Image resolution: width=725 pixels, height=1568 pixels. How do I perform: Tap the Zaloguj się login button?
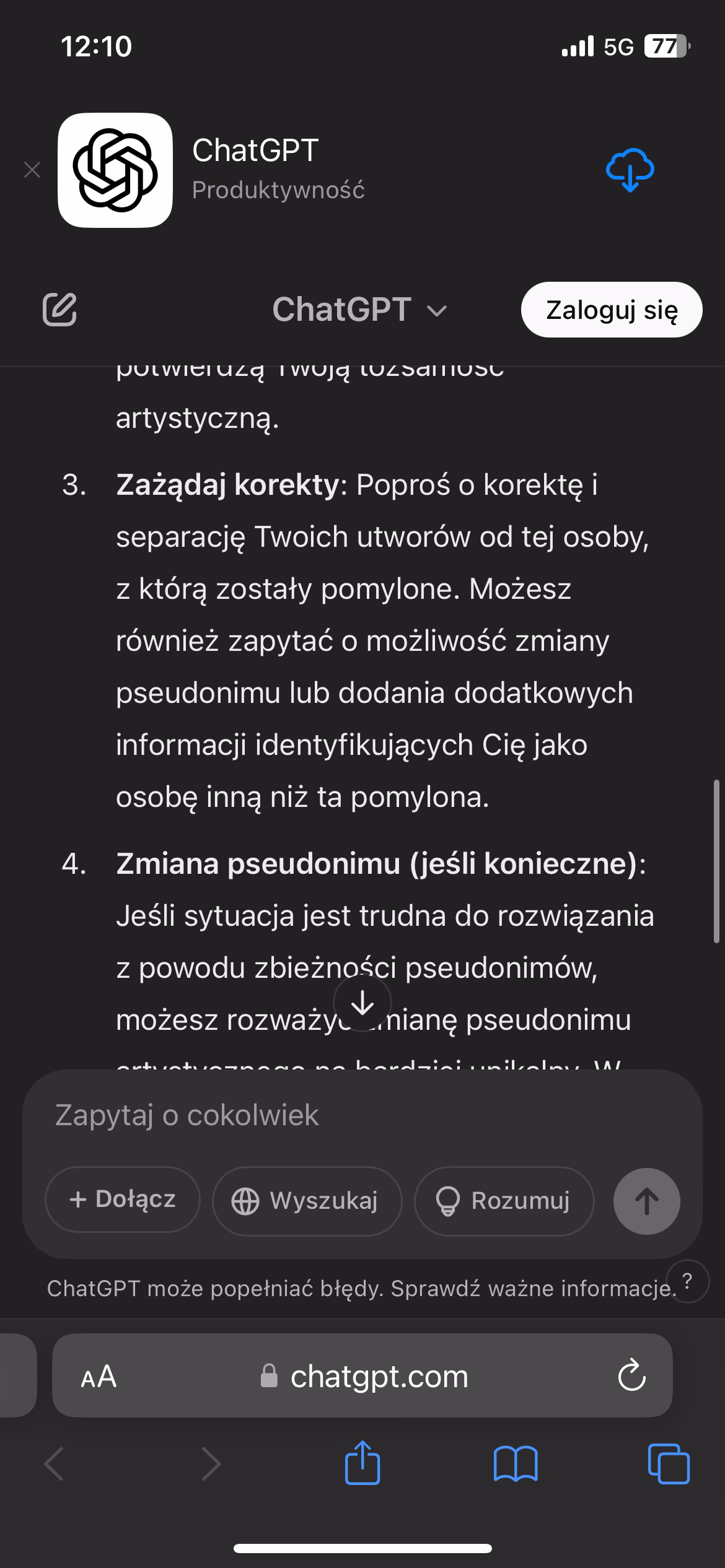pyautogui.click(x=611, y=310)
